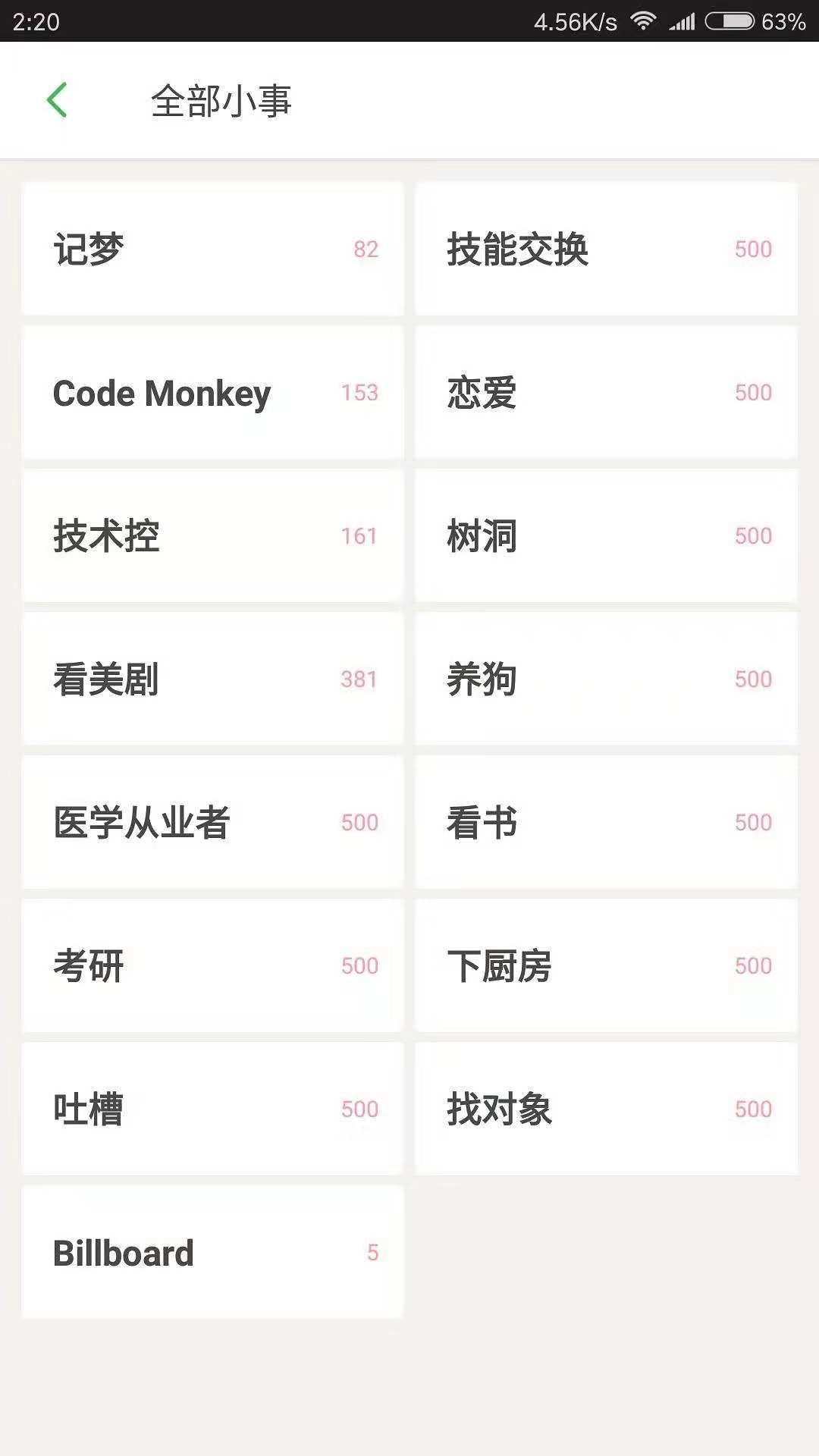Select the 医学从业者 topic
The image size is (819, 1456).
(212, 822)
